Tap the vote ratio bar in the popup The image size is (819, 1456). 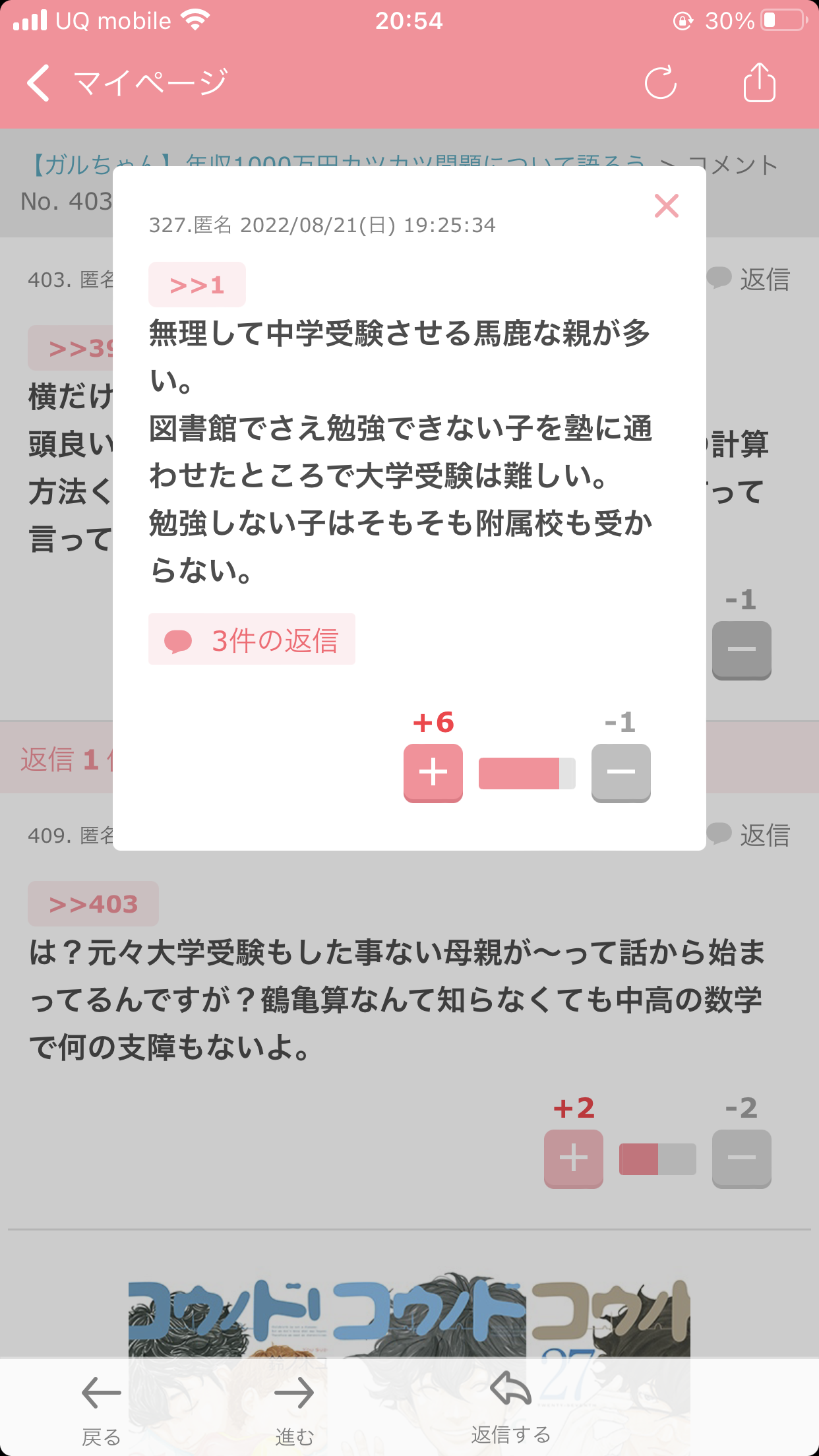(x=526, y=773)
